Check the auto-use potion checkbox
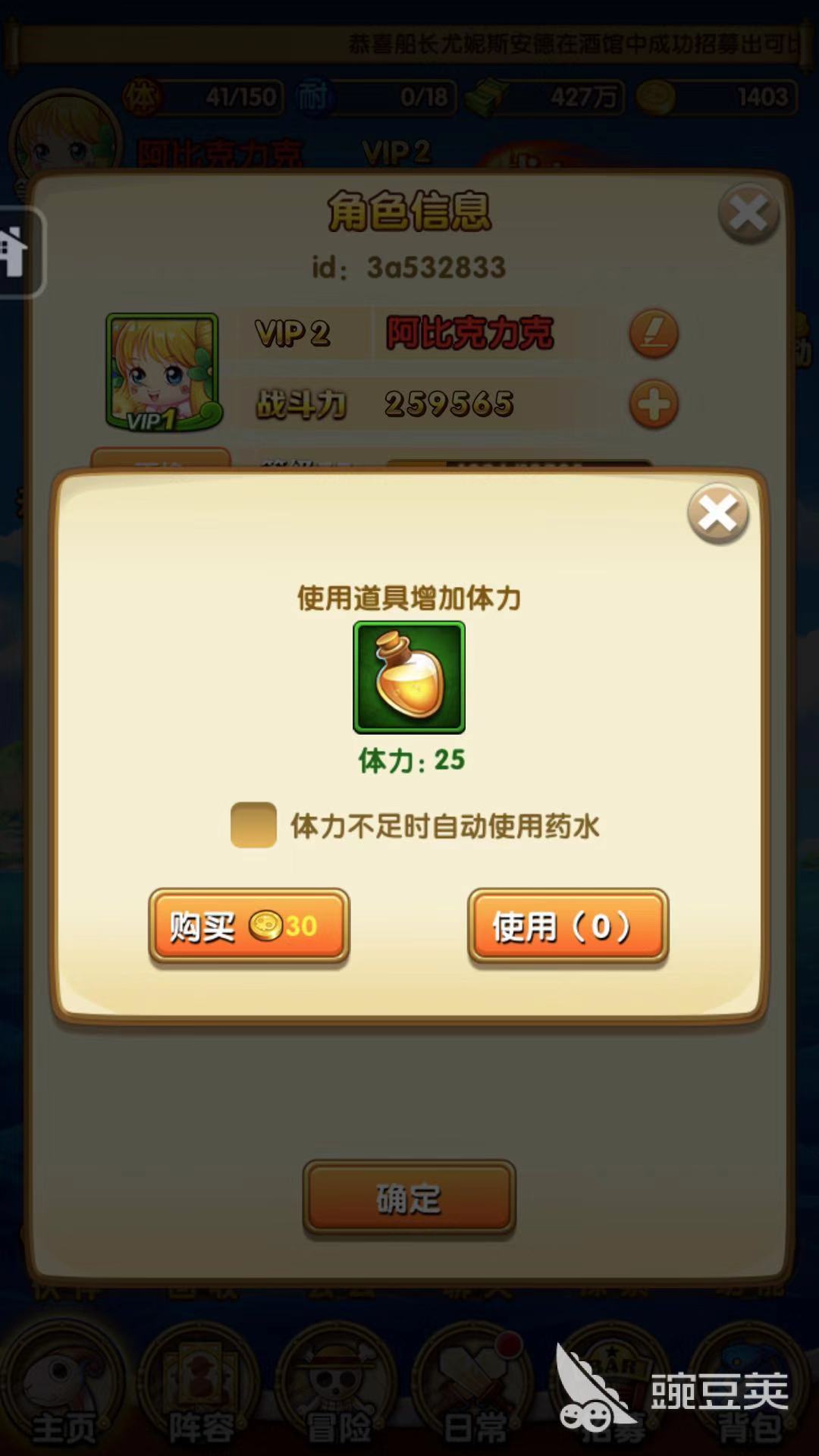Image resolution: width=819 pixels, height=1456 pixels. coord(253,825)
